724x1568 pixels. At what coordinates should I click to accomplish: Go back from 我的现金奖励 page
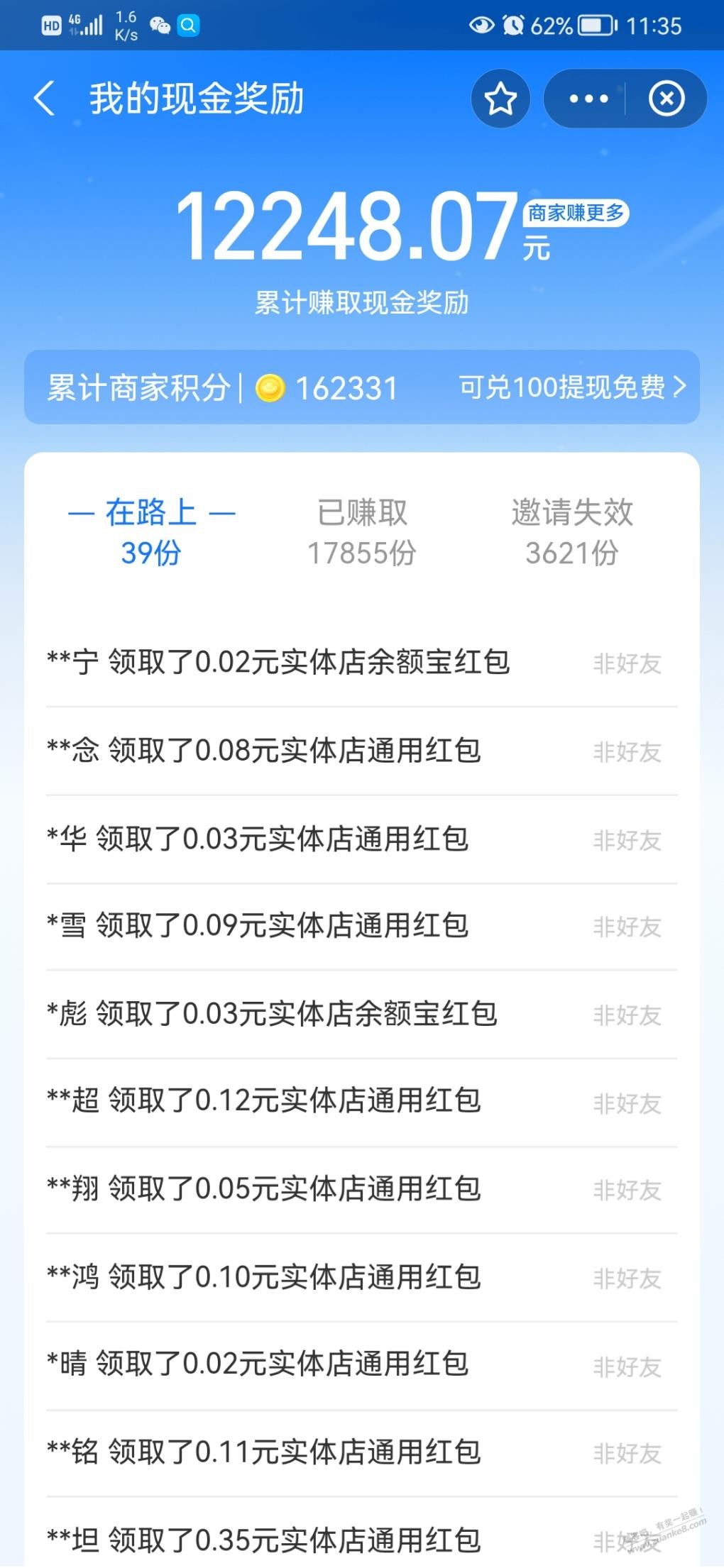point(44,98)
